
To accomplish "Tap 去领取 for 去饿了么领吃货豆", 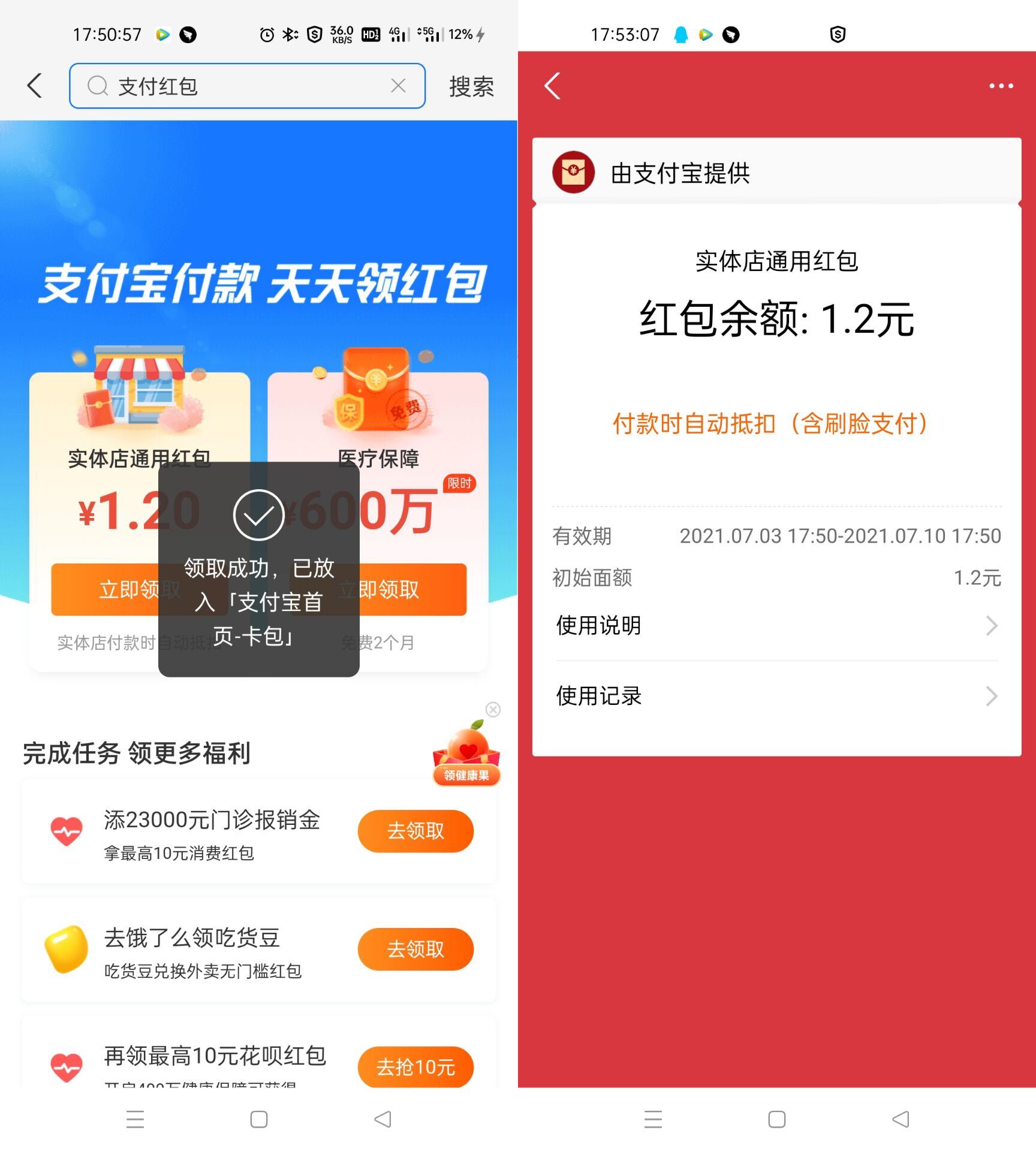I will (415, 949).
